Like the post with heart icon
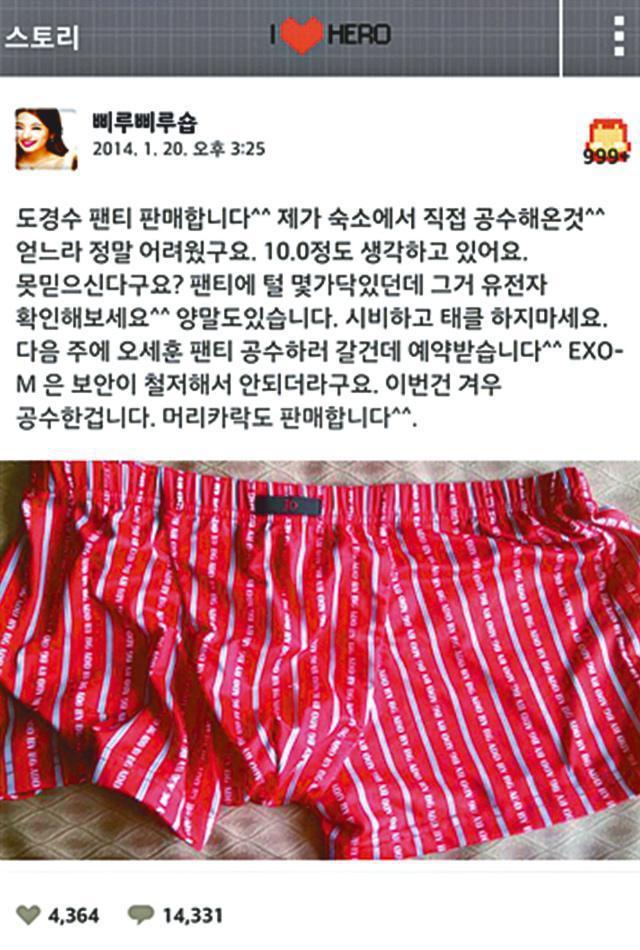The image size is (640, 950). point(30,915)
